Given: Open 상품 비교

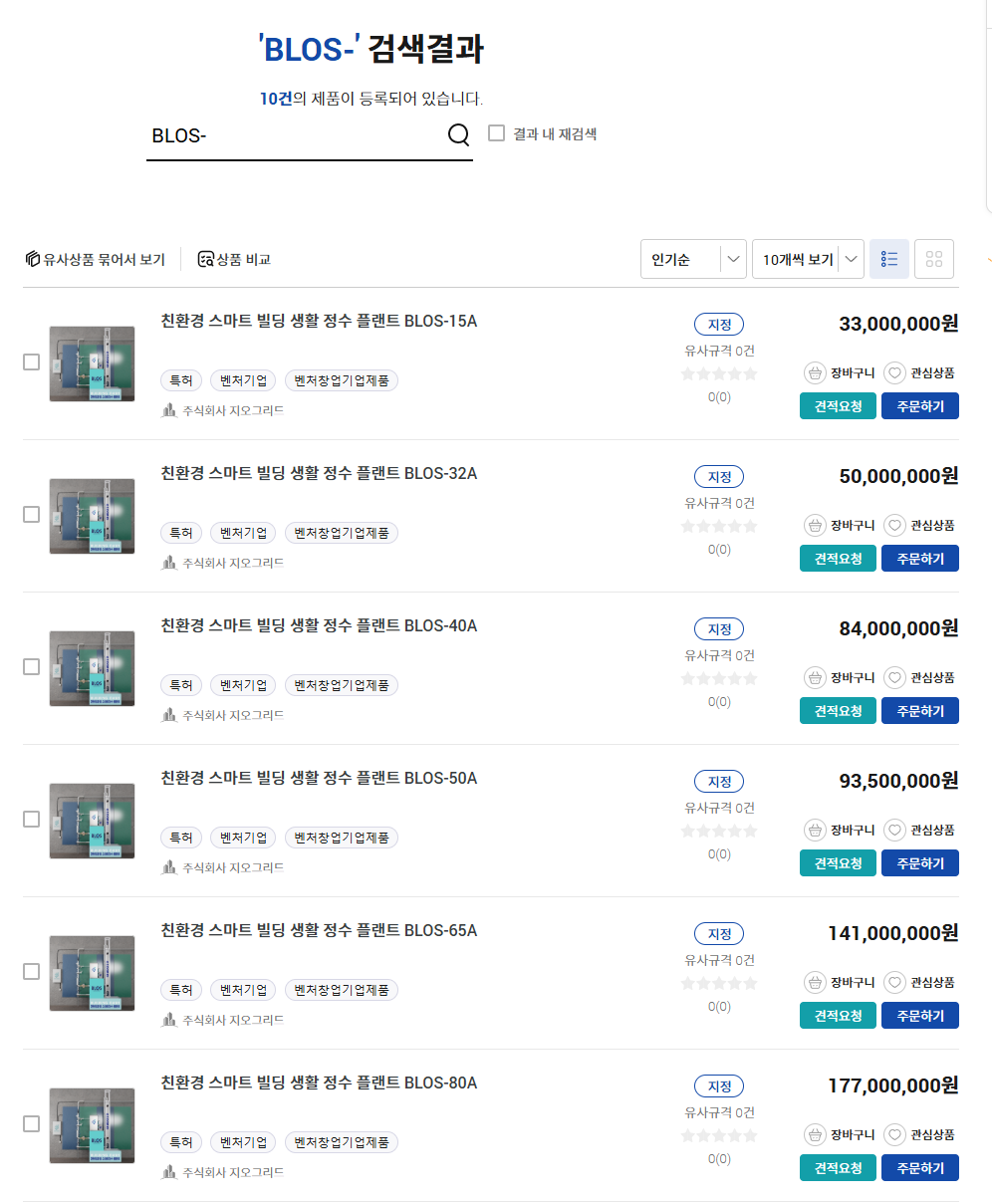Looking at the screenshot, I should 235,259.
